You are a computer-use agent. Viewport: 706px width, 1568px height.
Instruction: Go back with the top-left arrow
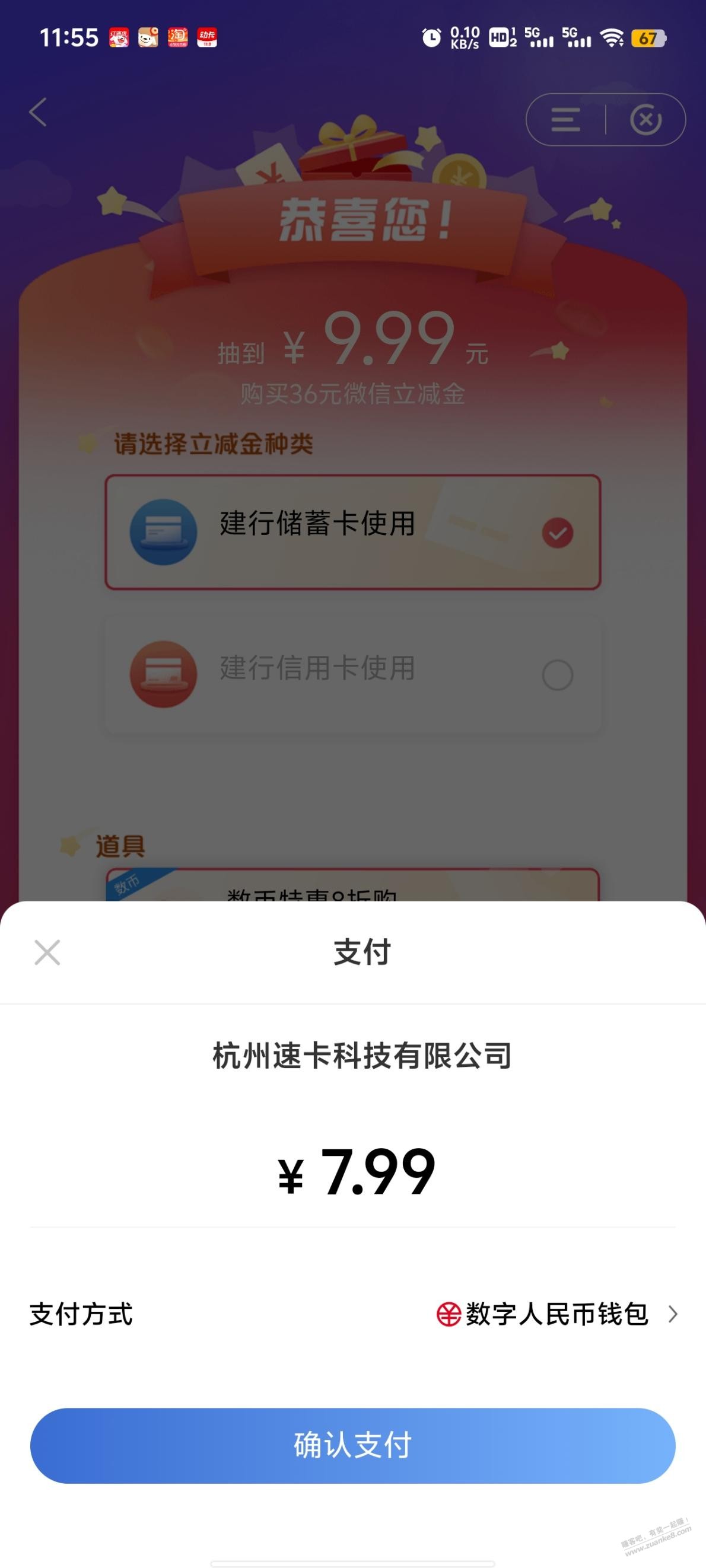pos(39,113)
